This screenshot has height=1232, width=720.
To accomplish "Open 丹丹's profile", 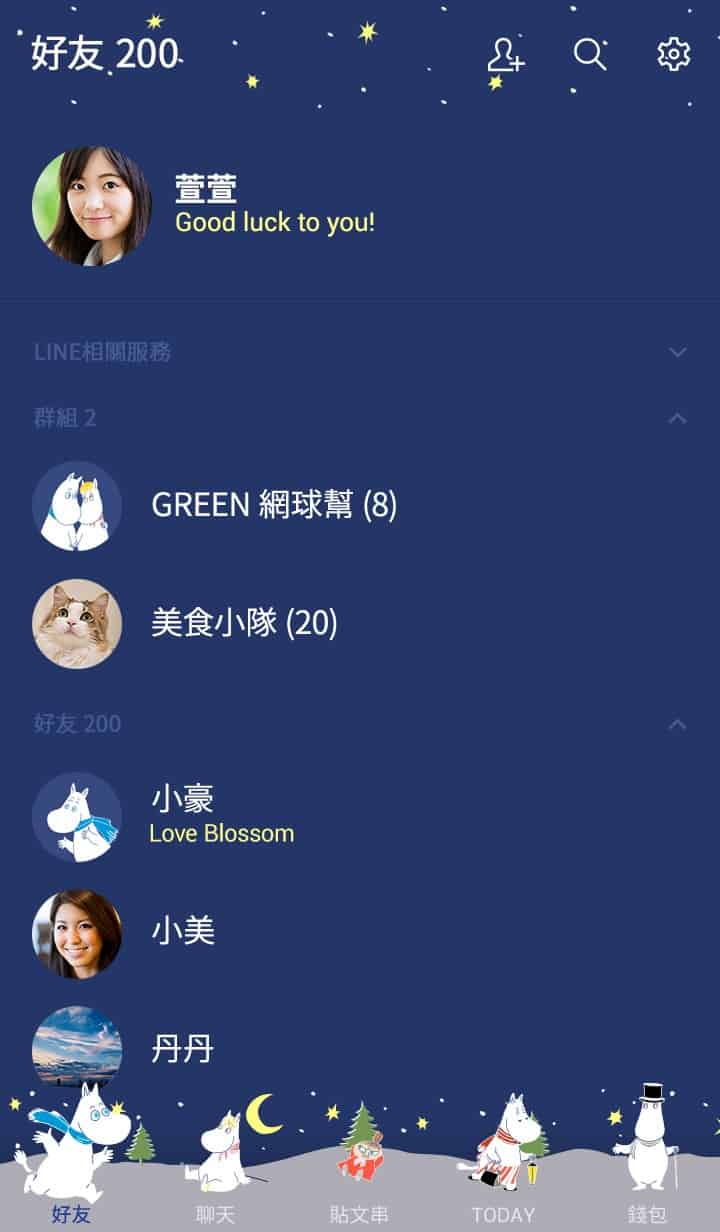I will [x=183, y=1048].
